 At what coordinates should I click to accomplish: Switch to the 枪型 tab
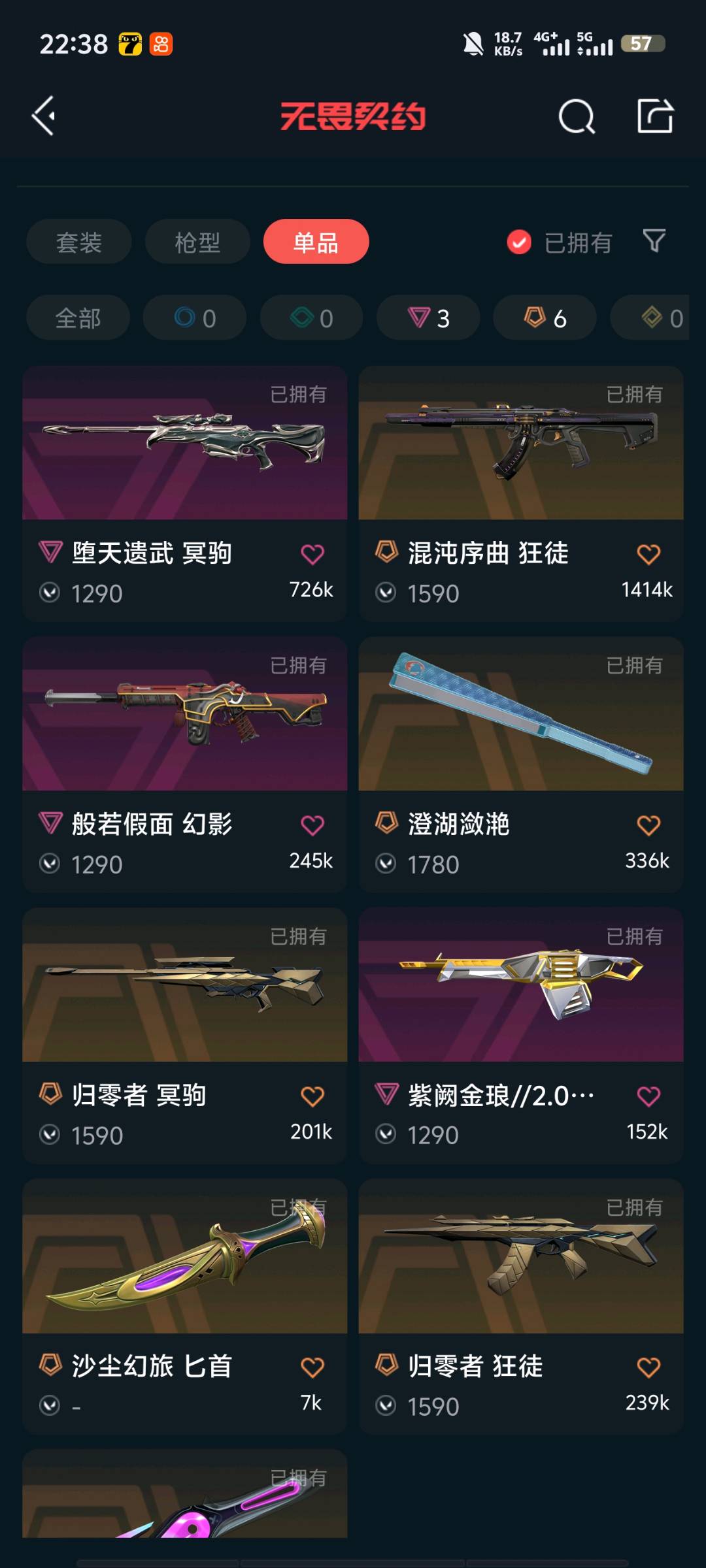click(x=197, y=242)
